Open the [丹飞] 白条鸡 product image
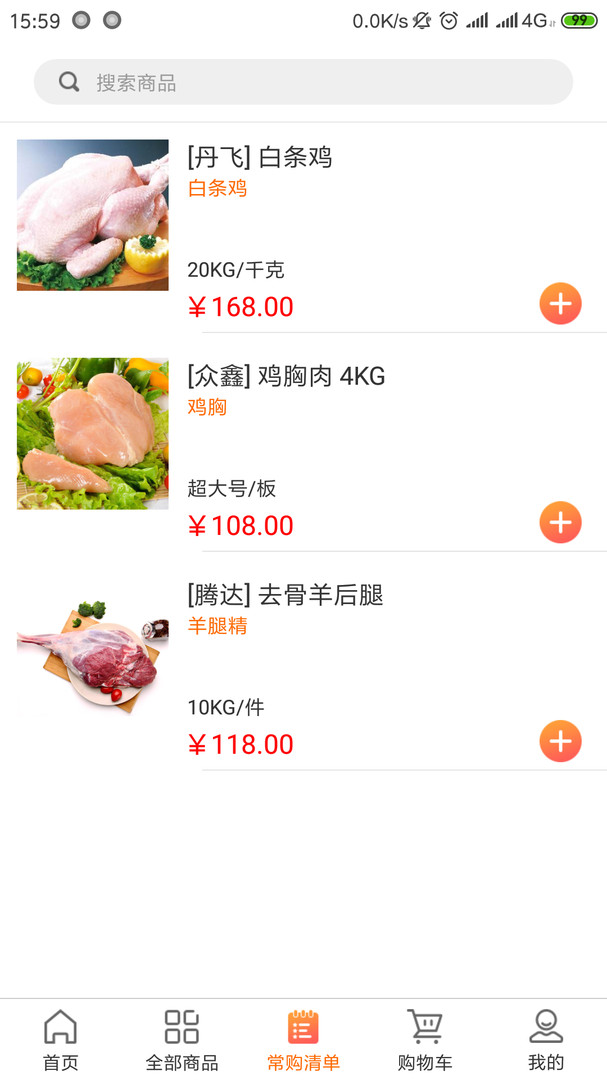607x1080 pixels. pyautogui.click(x=93, y=215)
